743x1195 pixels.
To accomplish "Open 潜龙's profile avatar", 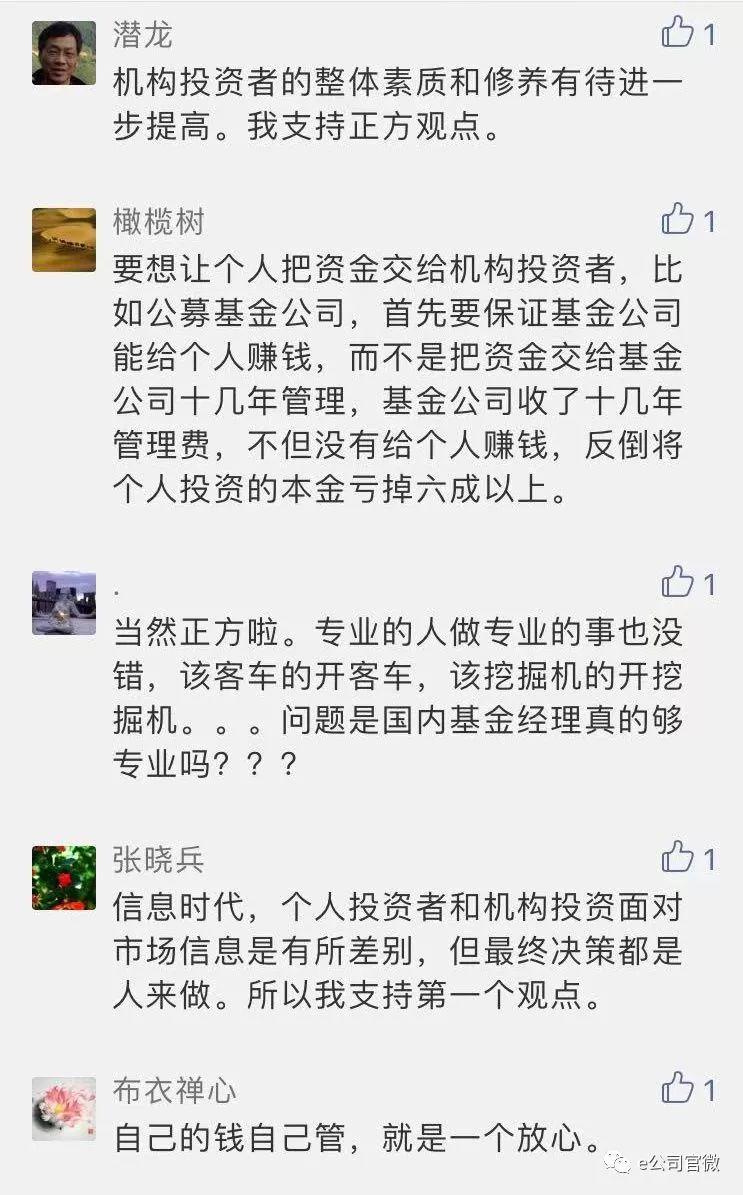I will 64,53.
